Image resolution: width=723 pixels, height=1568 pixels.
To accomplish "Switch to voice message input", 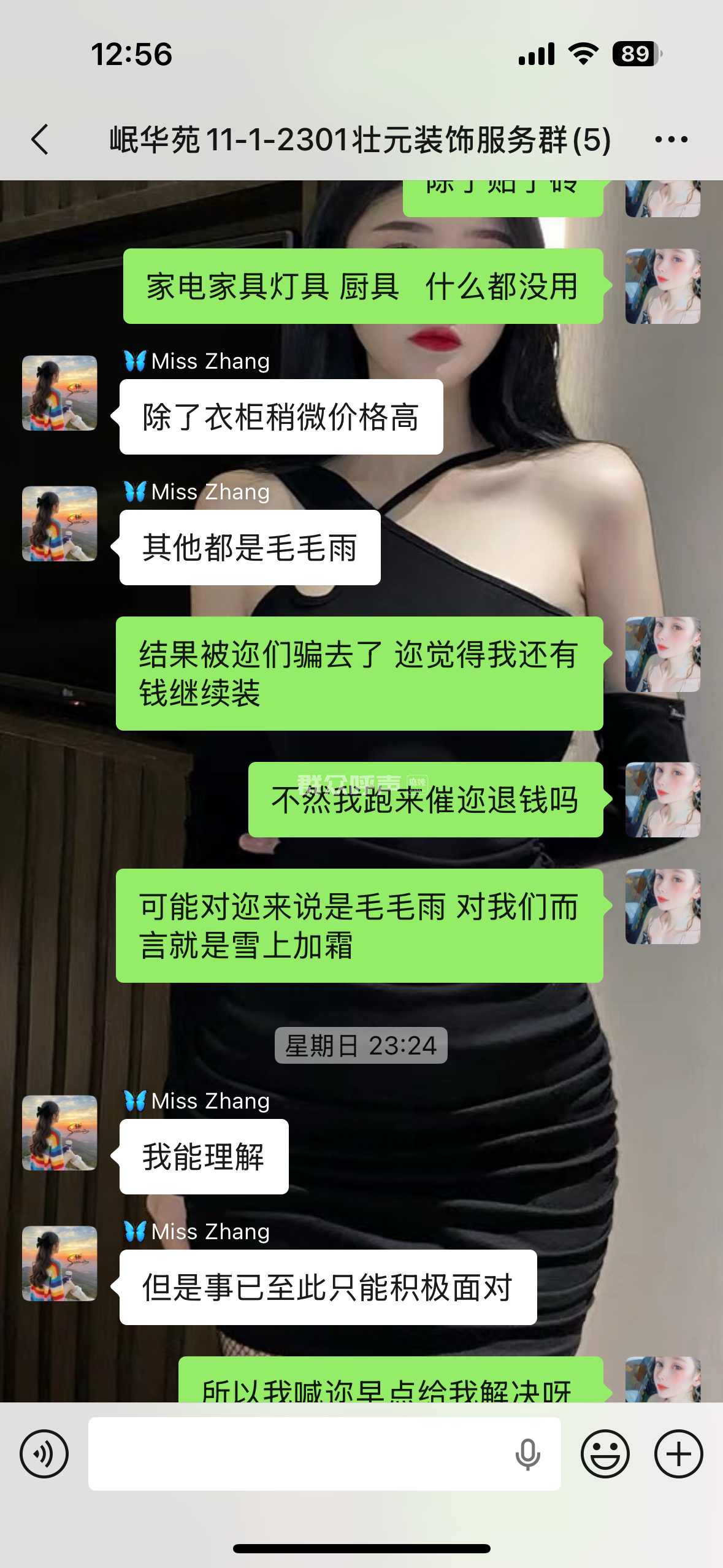I will [x=44, y=1453].
